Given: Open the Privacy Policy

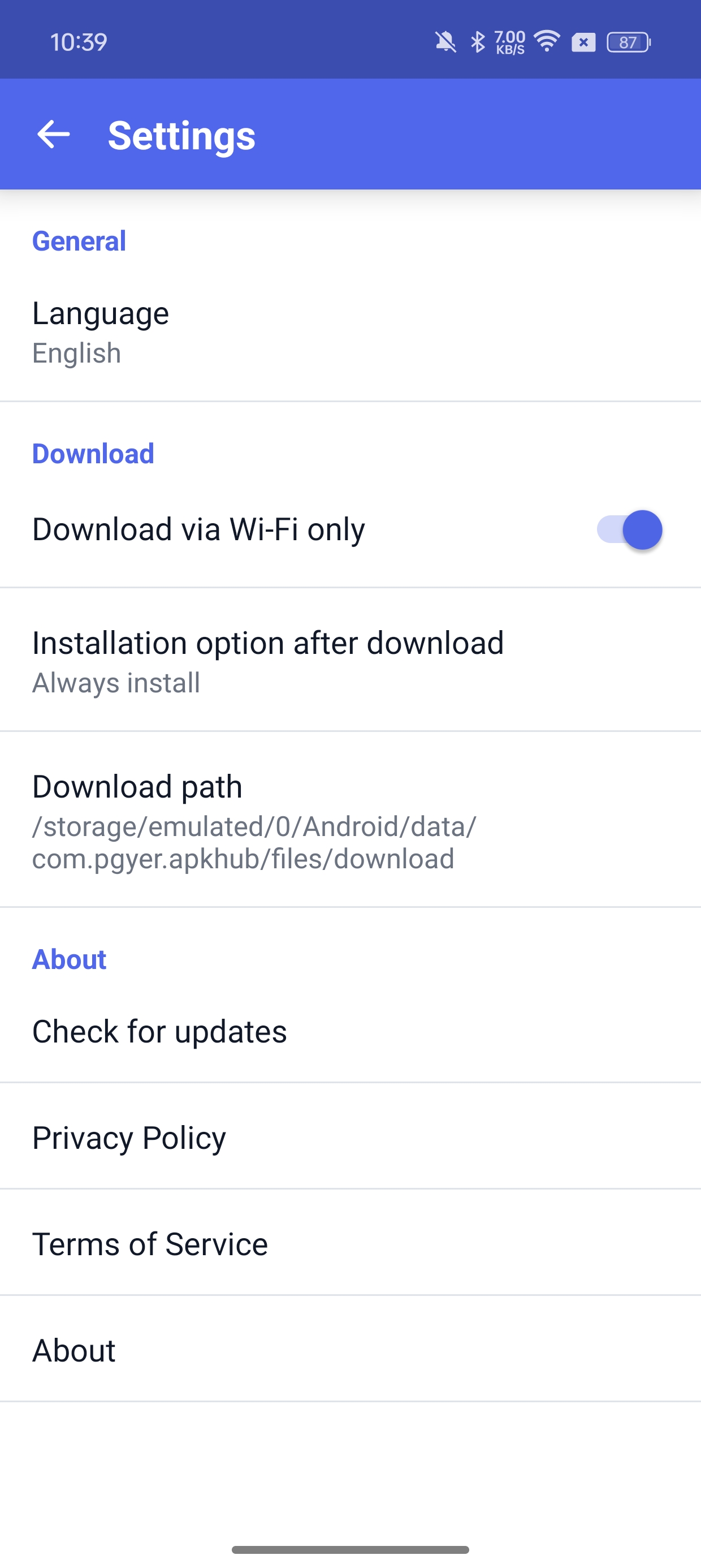Looking at the screenshot, I should coord(350,1137).
